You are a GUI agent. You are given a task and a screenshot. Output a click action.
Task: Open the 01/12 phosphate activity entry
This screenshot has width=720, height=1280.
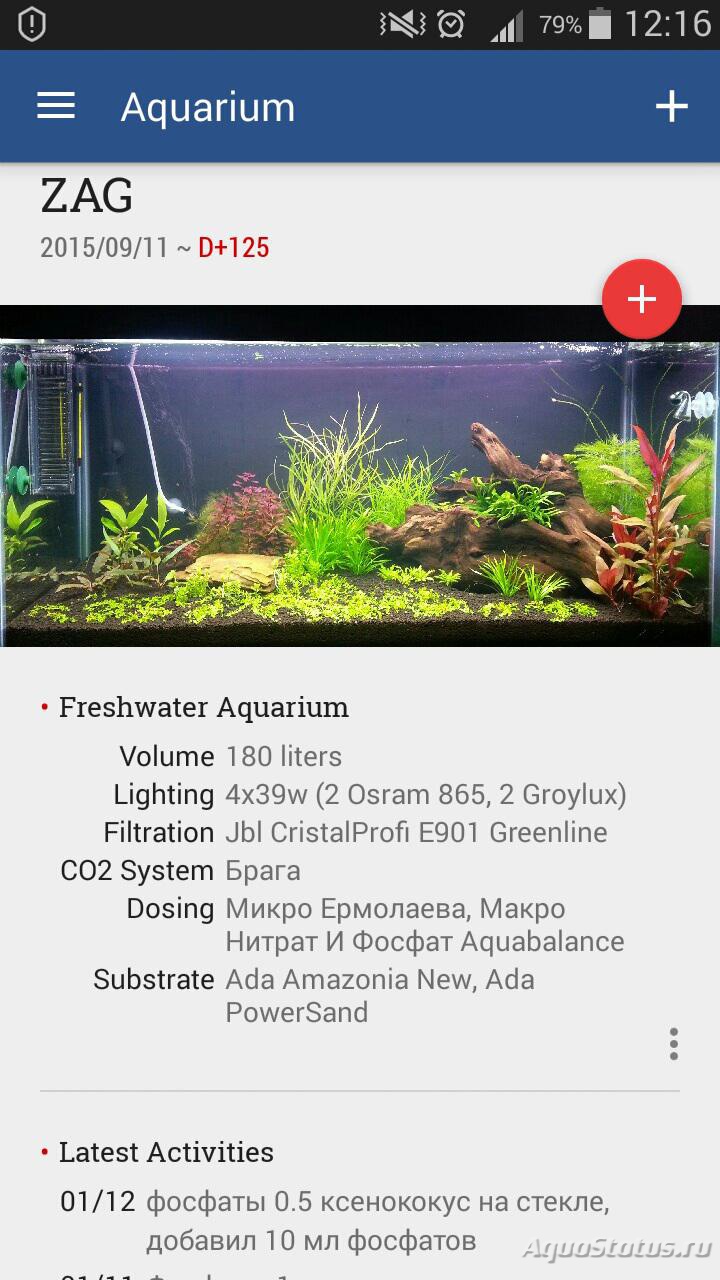pos(360,1221)
